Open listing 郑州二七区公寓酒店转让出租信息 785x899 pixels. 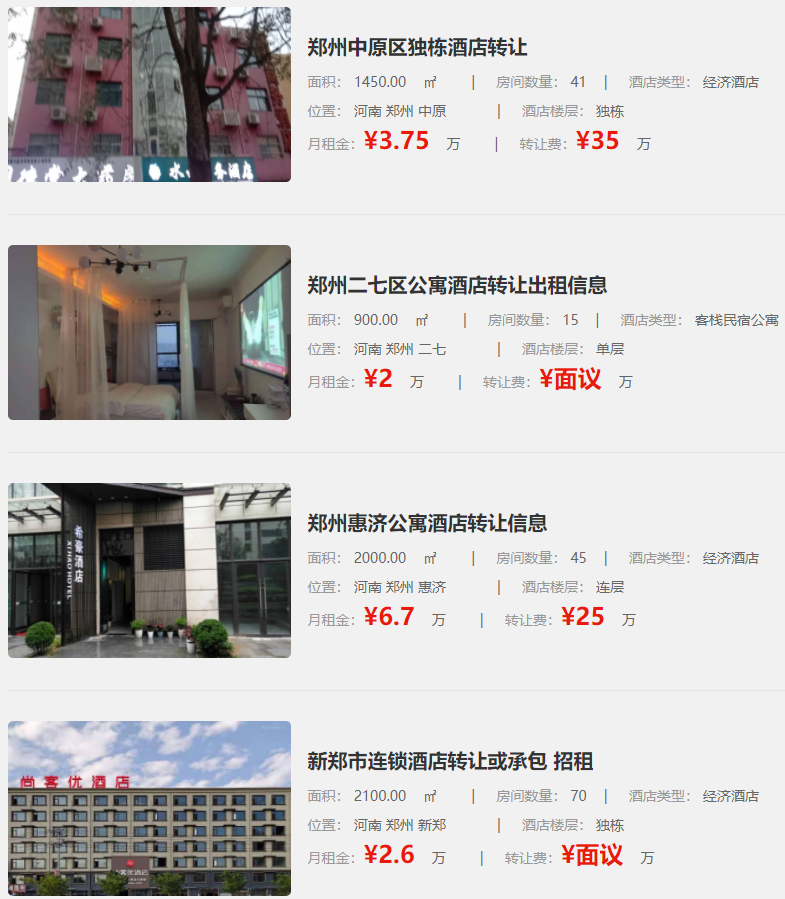click(x=457, y=285)
